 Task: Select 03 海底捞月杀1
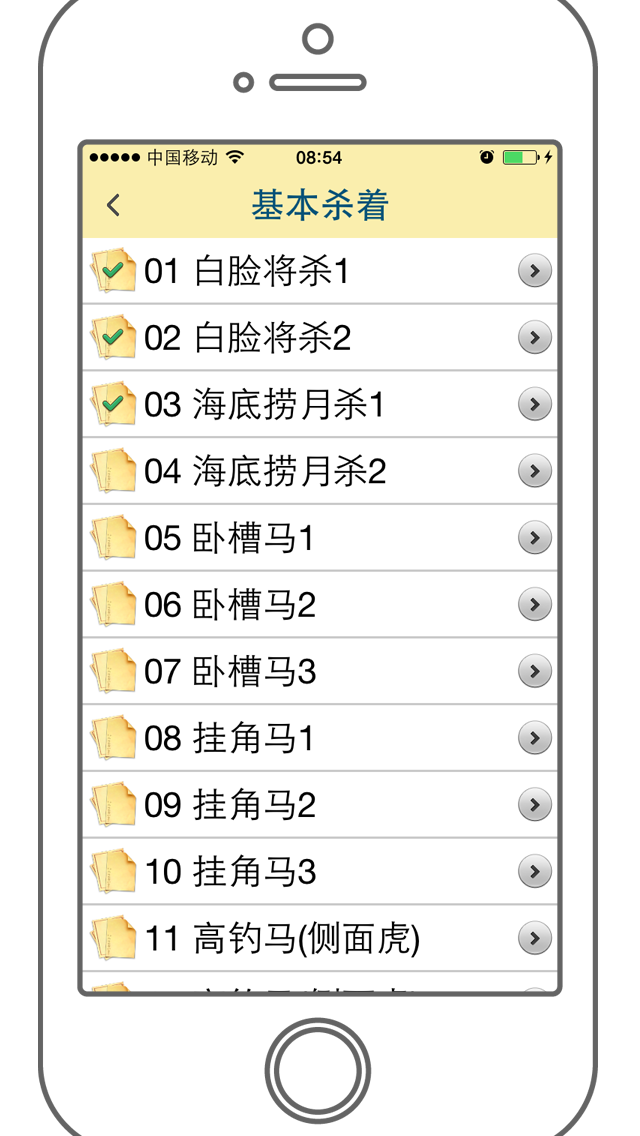pos(320,405)
